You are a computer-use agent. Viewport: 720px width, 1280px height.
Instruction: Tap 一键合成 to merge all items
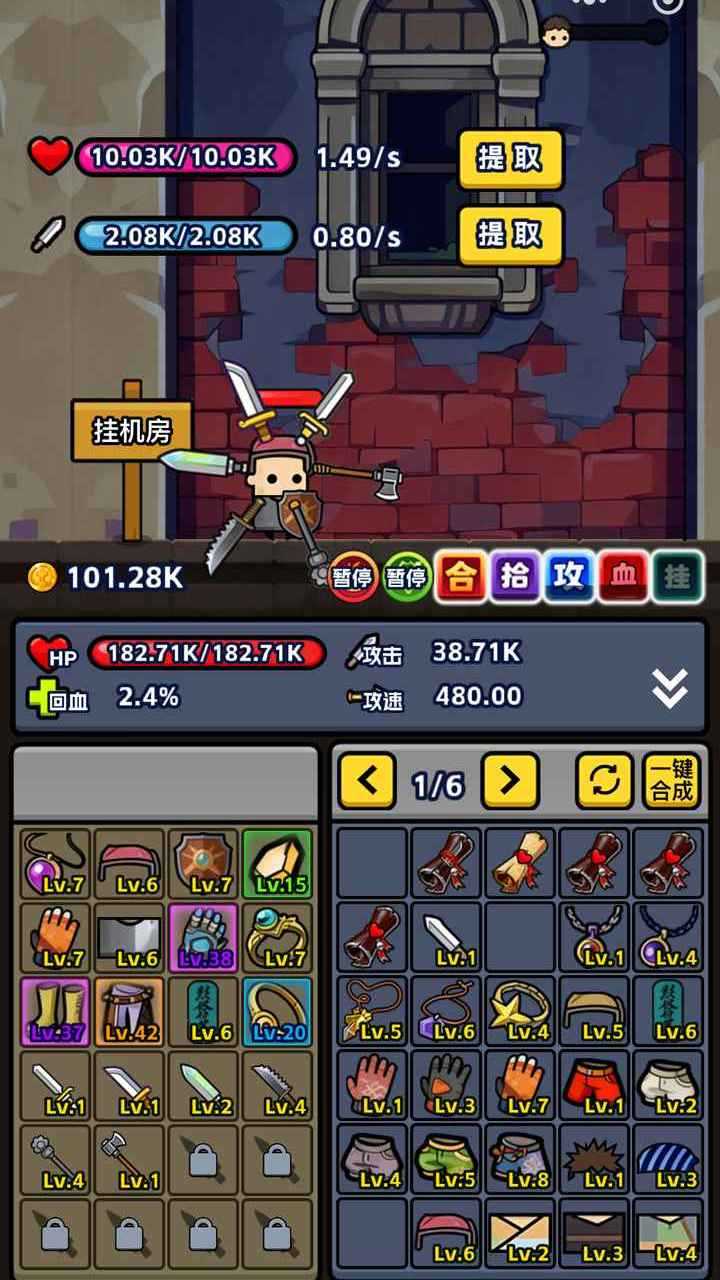(x=671, y=781)
